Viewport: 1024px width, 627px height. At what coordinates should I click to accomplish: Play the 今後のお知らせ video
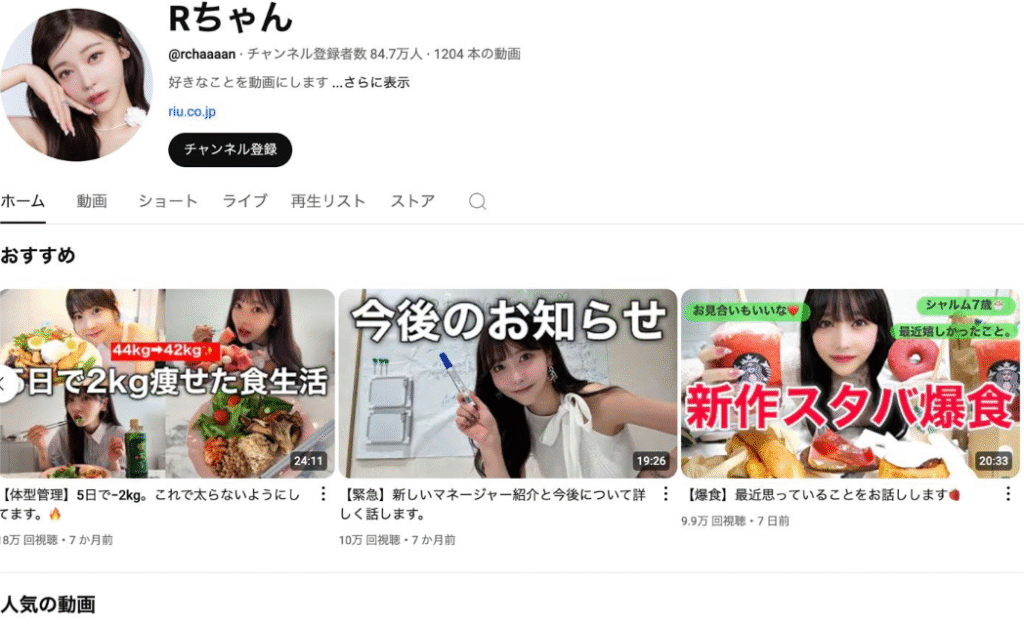point(507,383)
